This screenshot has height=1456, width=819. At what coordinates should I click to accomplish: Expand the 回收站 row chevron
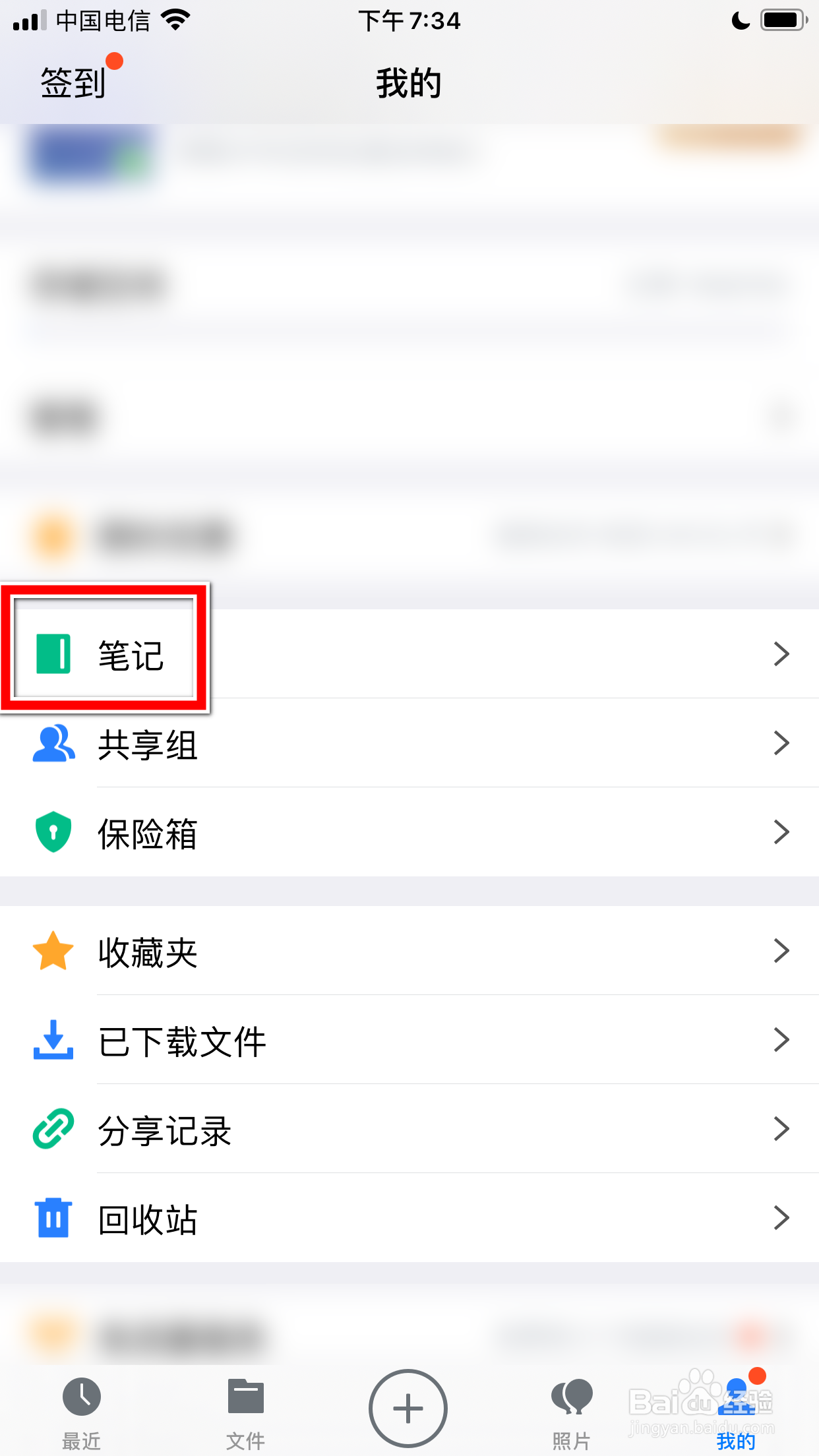point(782,1219)
